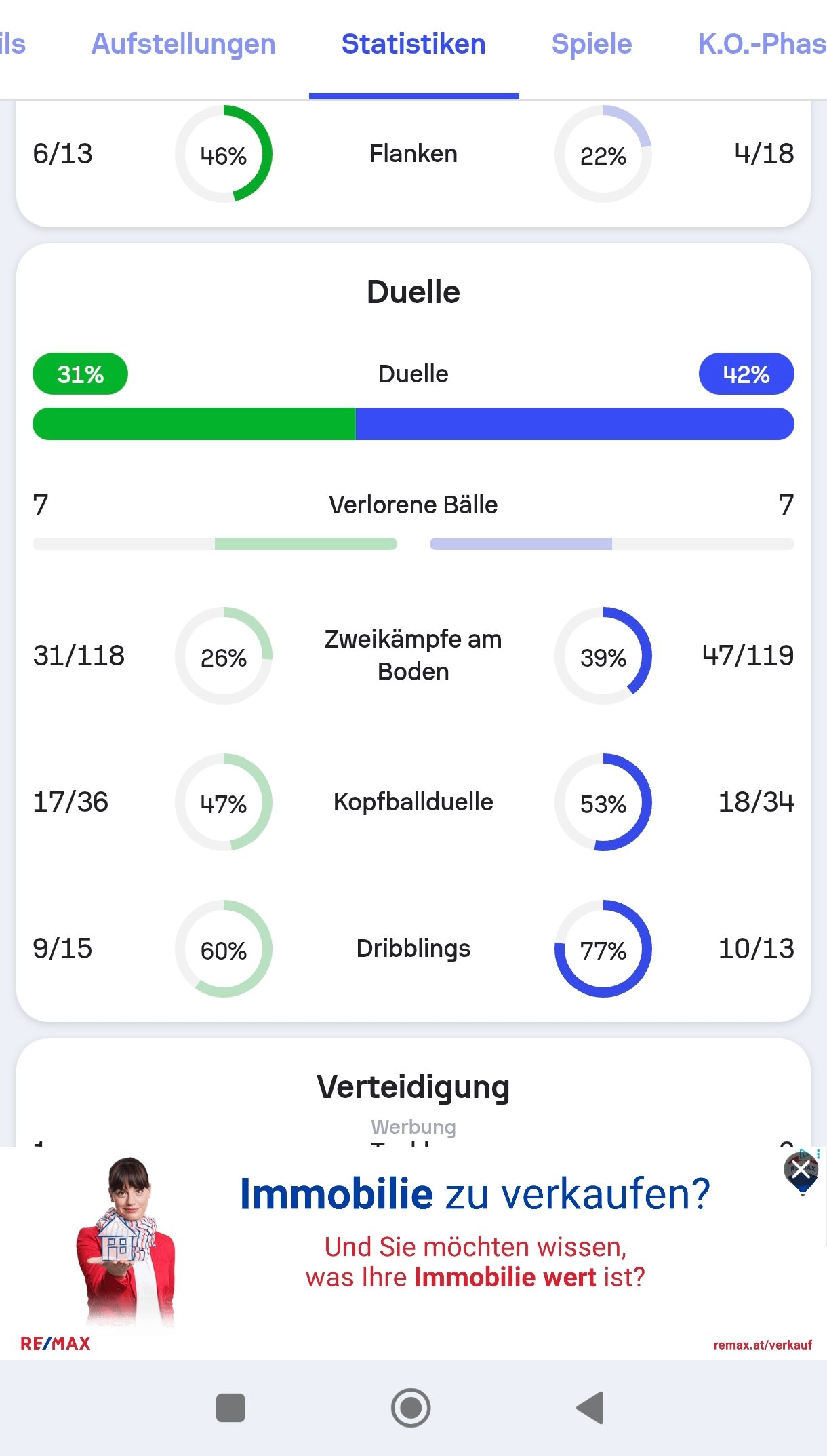Screen dimensions: 827x1456
Task: Dismiss the RE/MAX ad banner
Action: (x=801, y=1170)
